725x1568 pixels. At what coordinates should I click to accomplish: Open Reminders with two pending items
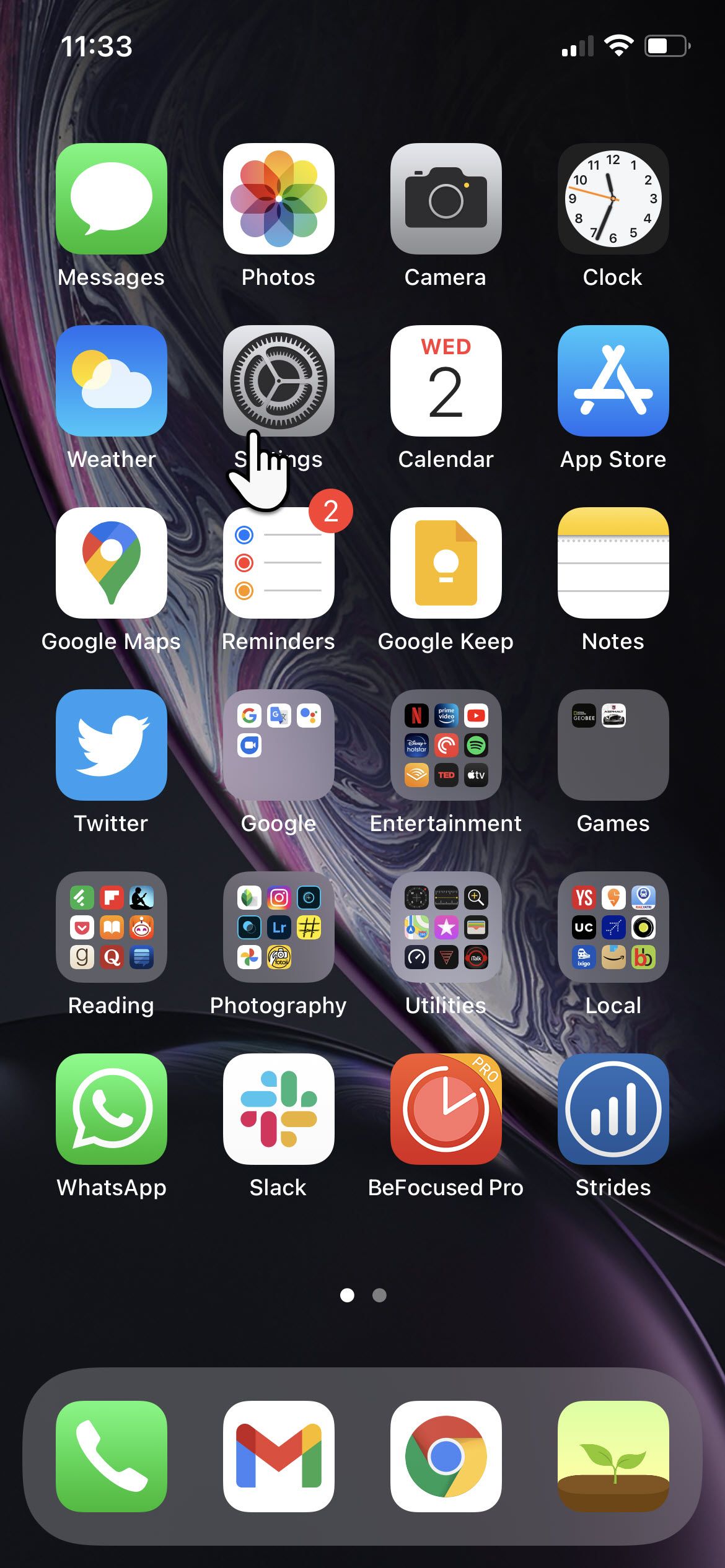click(279, 563)
